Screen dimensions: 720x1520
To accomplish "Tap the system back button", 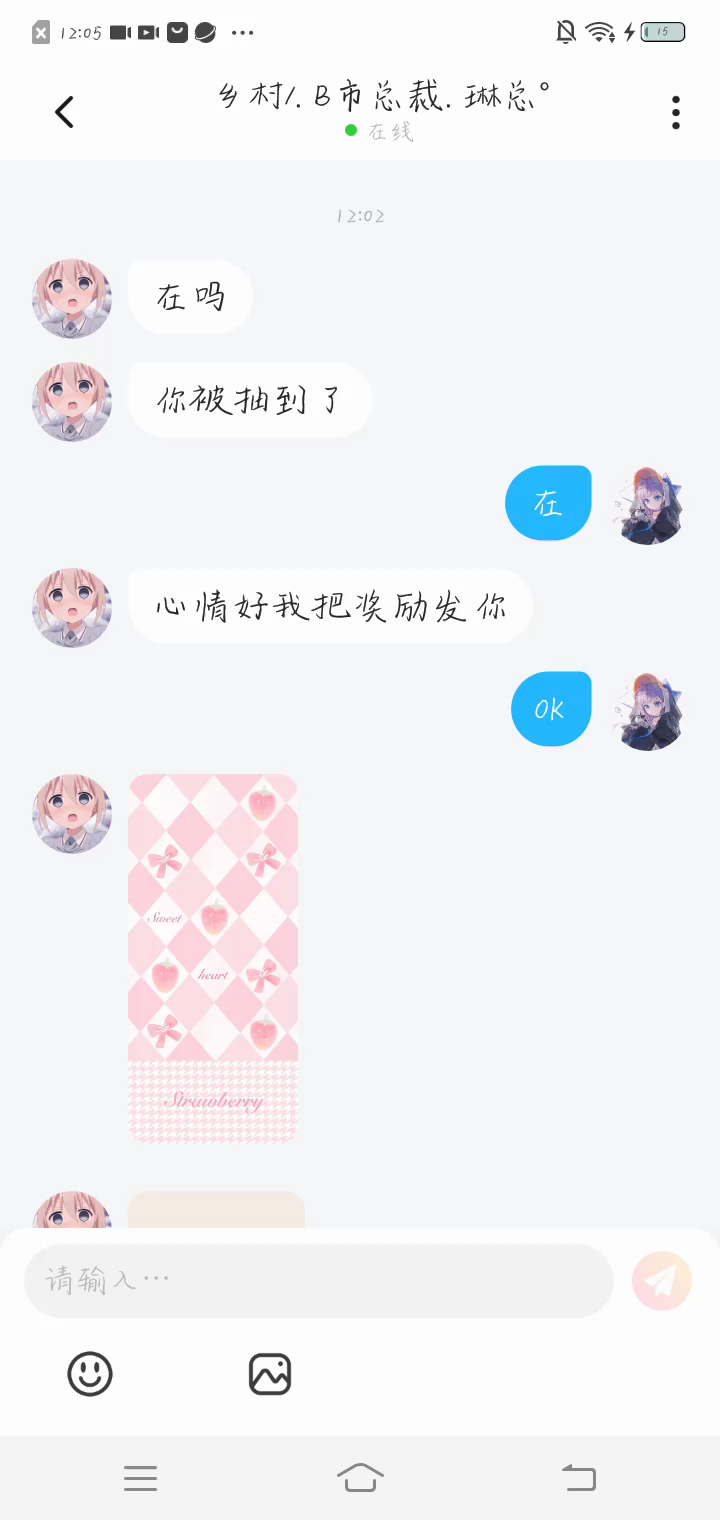I will tap(579, 1477).
